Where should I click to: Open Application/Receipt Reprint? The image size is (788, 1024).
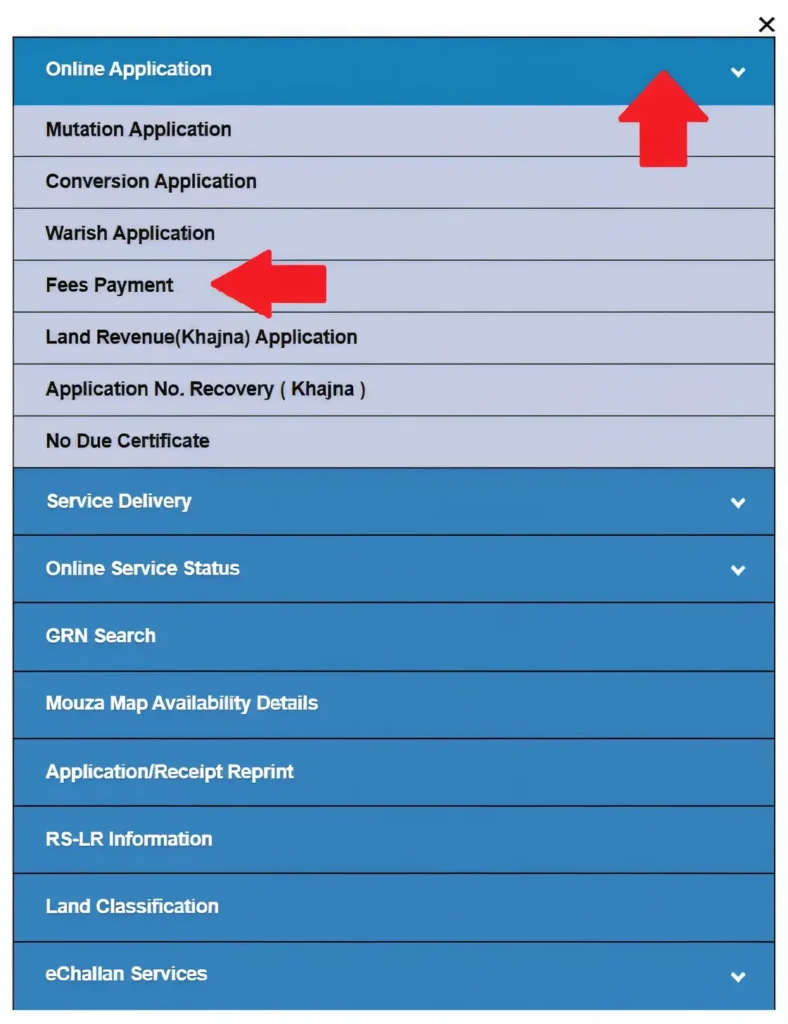(x=169, y=772)
